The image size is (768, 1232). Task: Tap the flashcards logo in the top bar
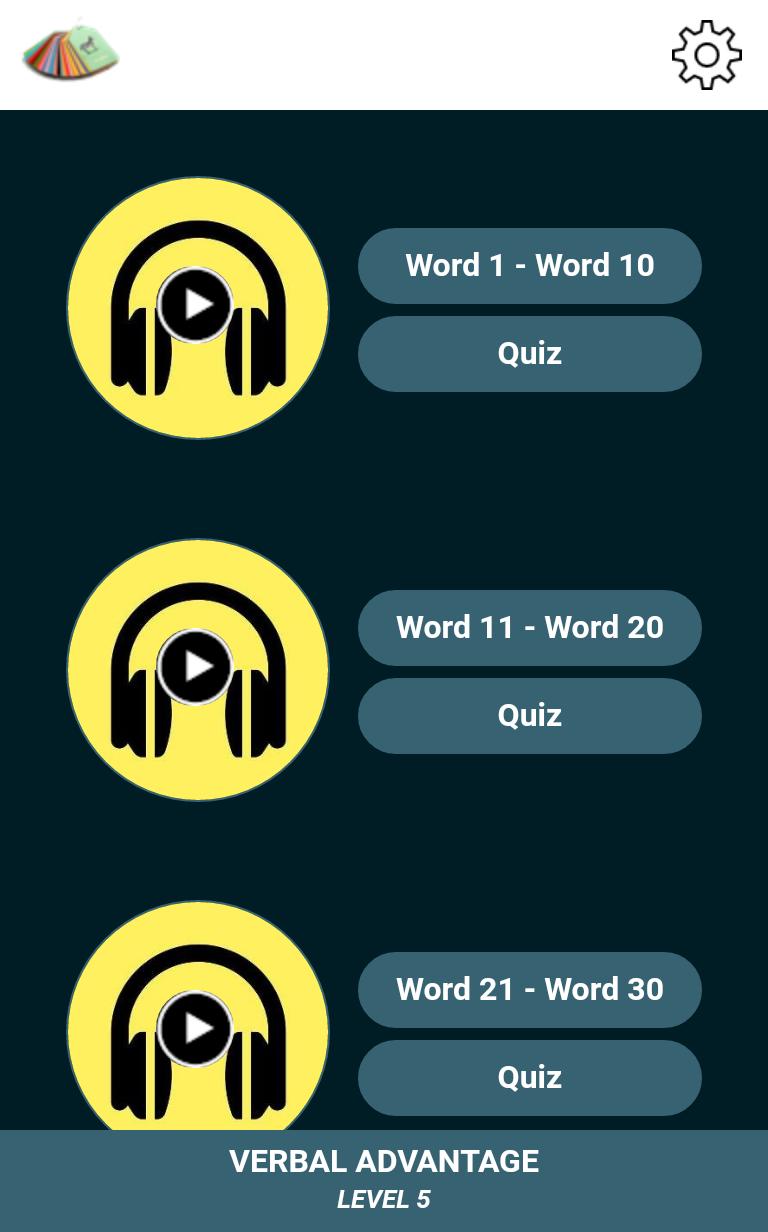click(71, 50)
